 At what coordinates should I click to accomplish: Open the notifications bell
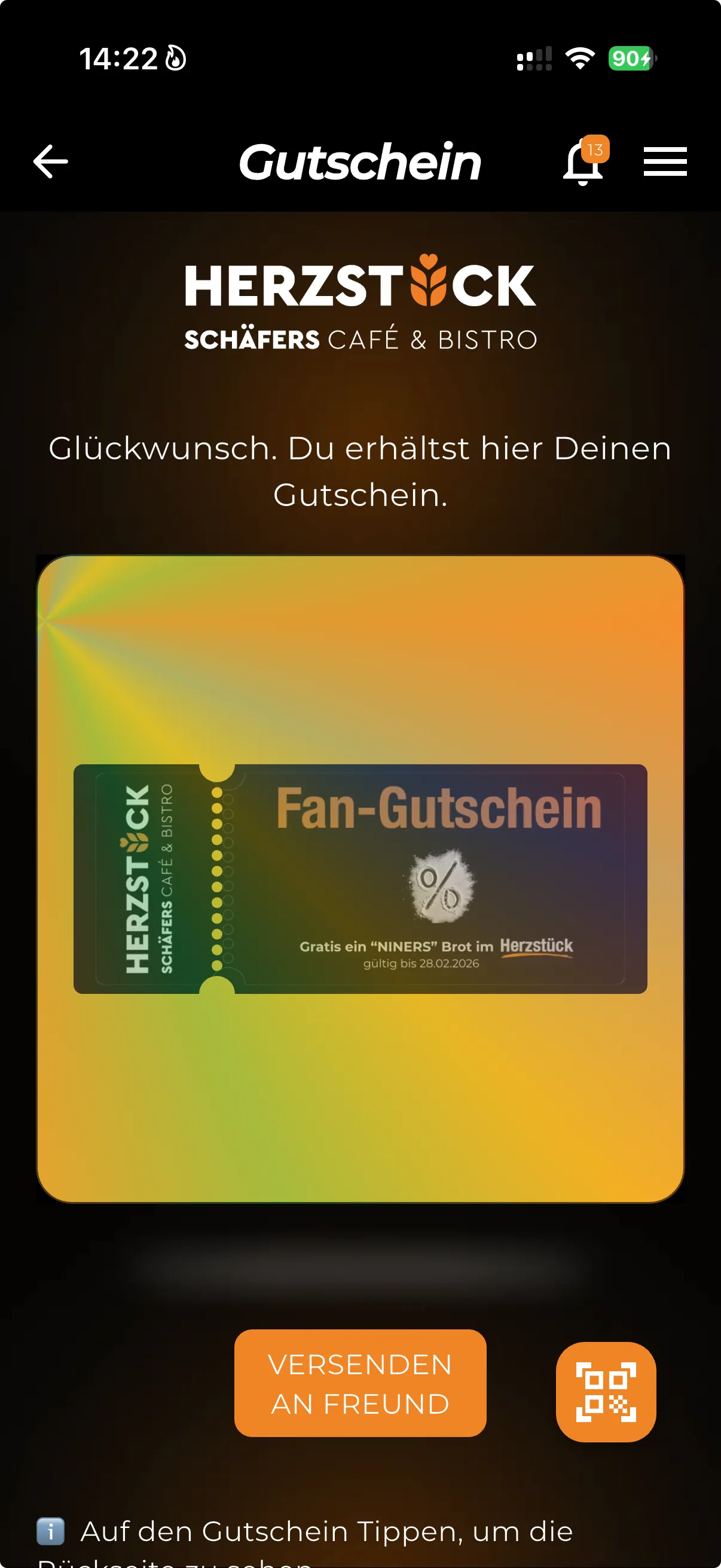tap(583, 163)
